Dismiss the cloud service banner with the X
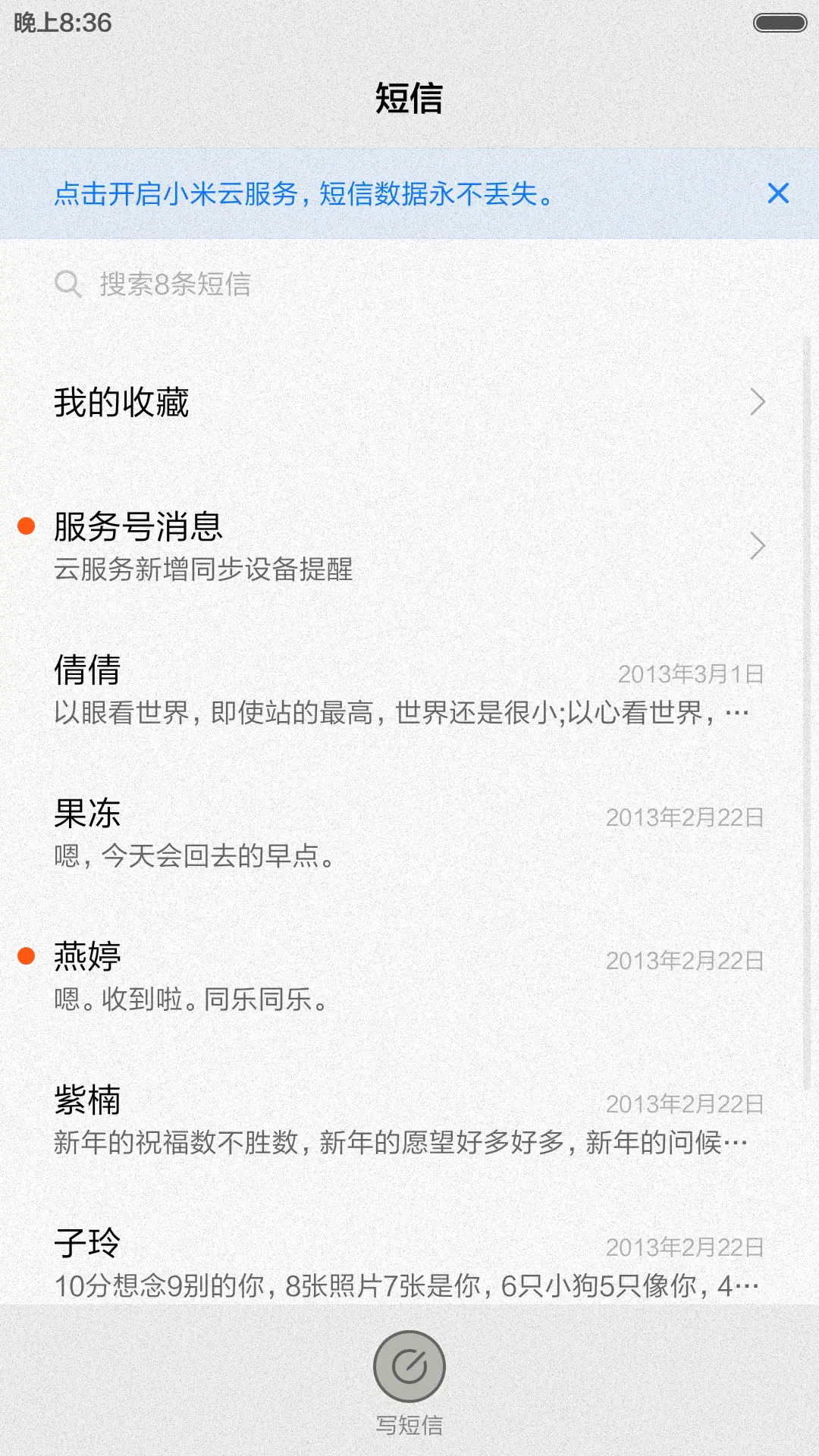 point(780,195)
